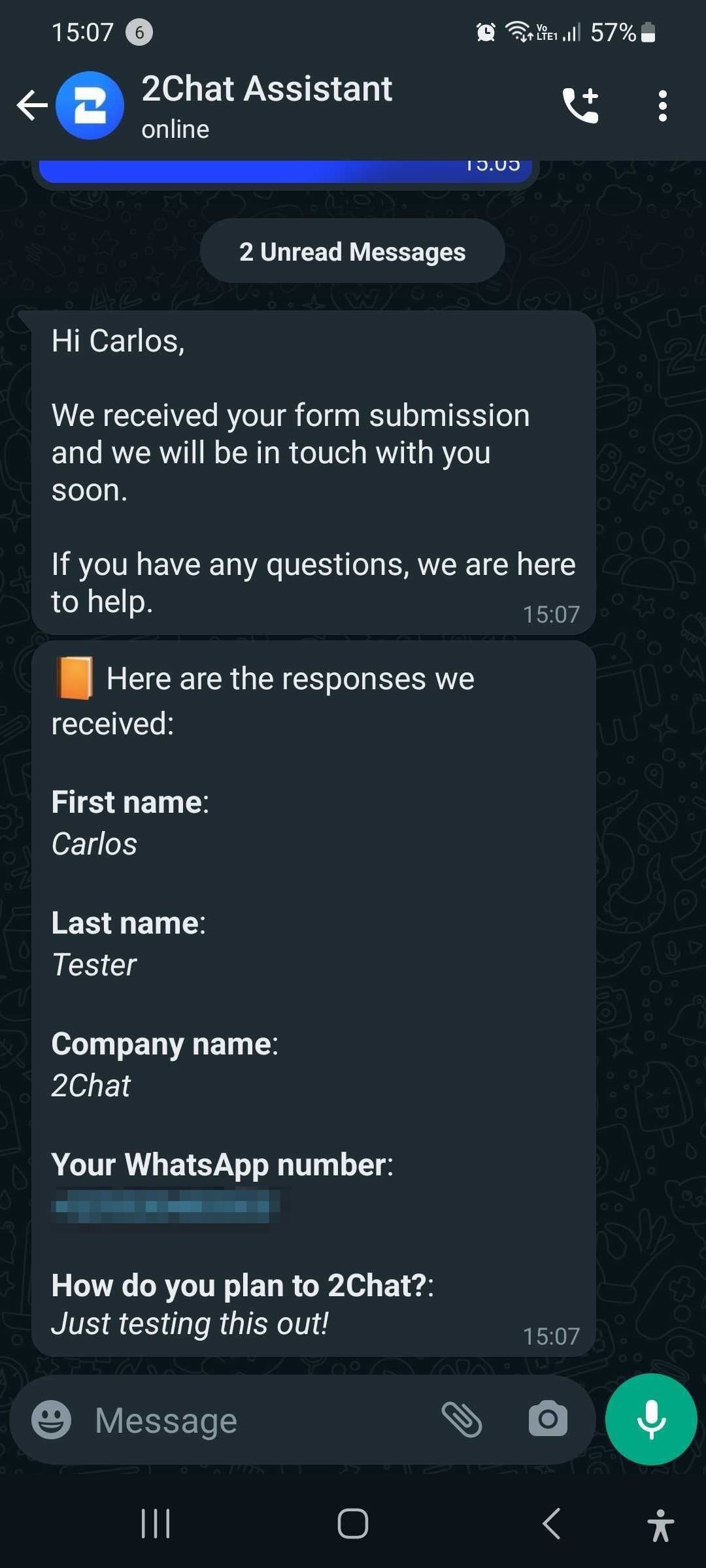
Task: Open the three-dot overflow menu
Action: (663, 105)
